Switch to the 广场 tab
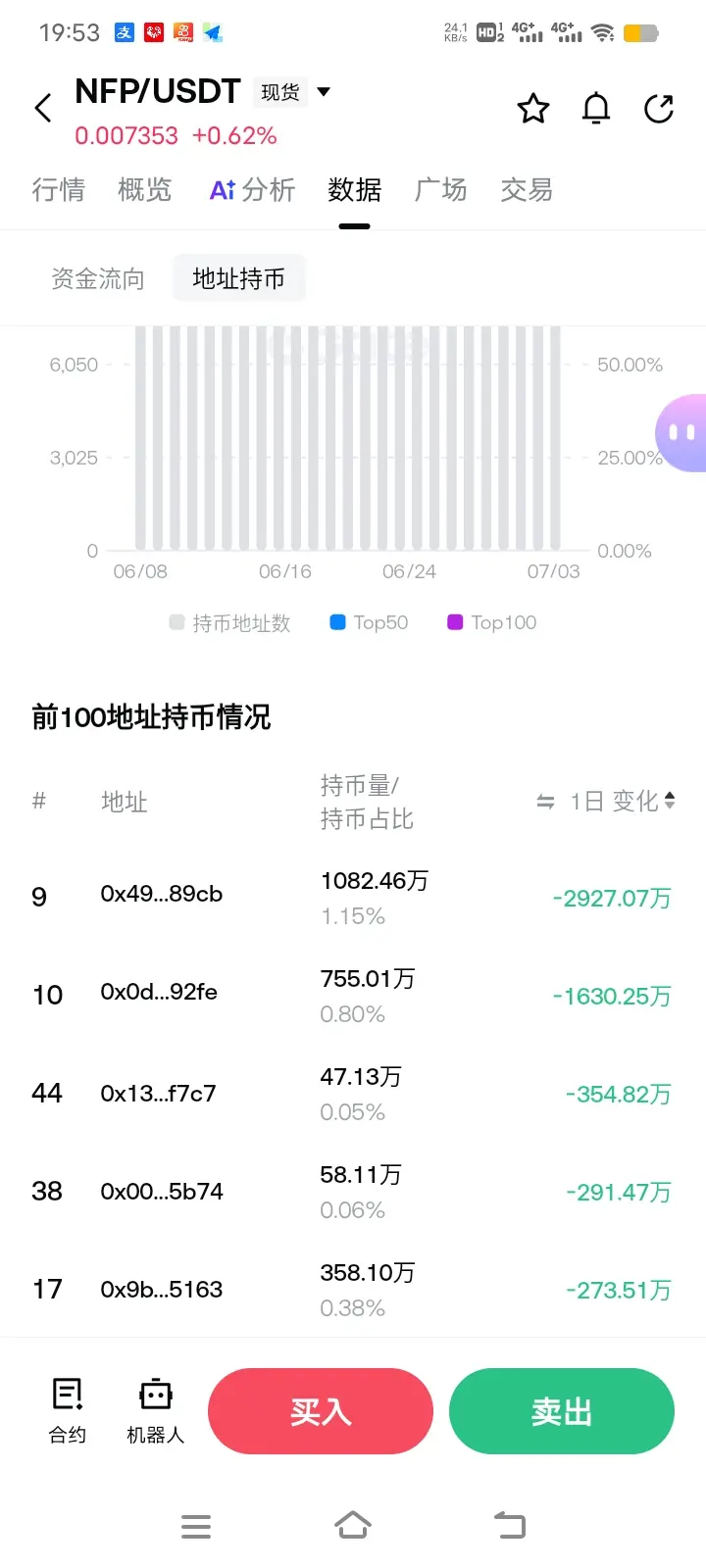Screen dimensions: 706x1568 coord(440,189)
